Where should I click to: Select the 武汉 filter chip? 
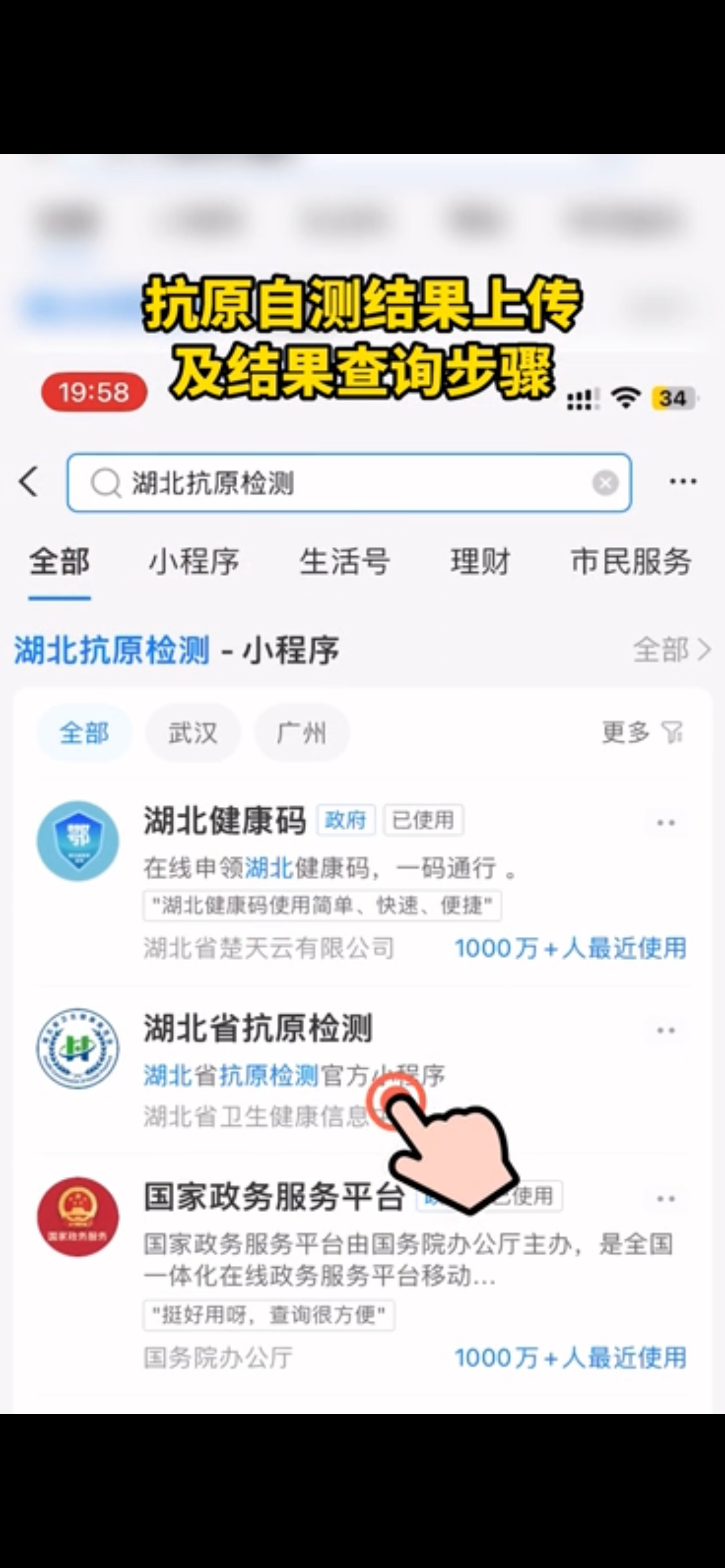pos(193,733)
